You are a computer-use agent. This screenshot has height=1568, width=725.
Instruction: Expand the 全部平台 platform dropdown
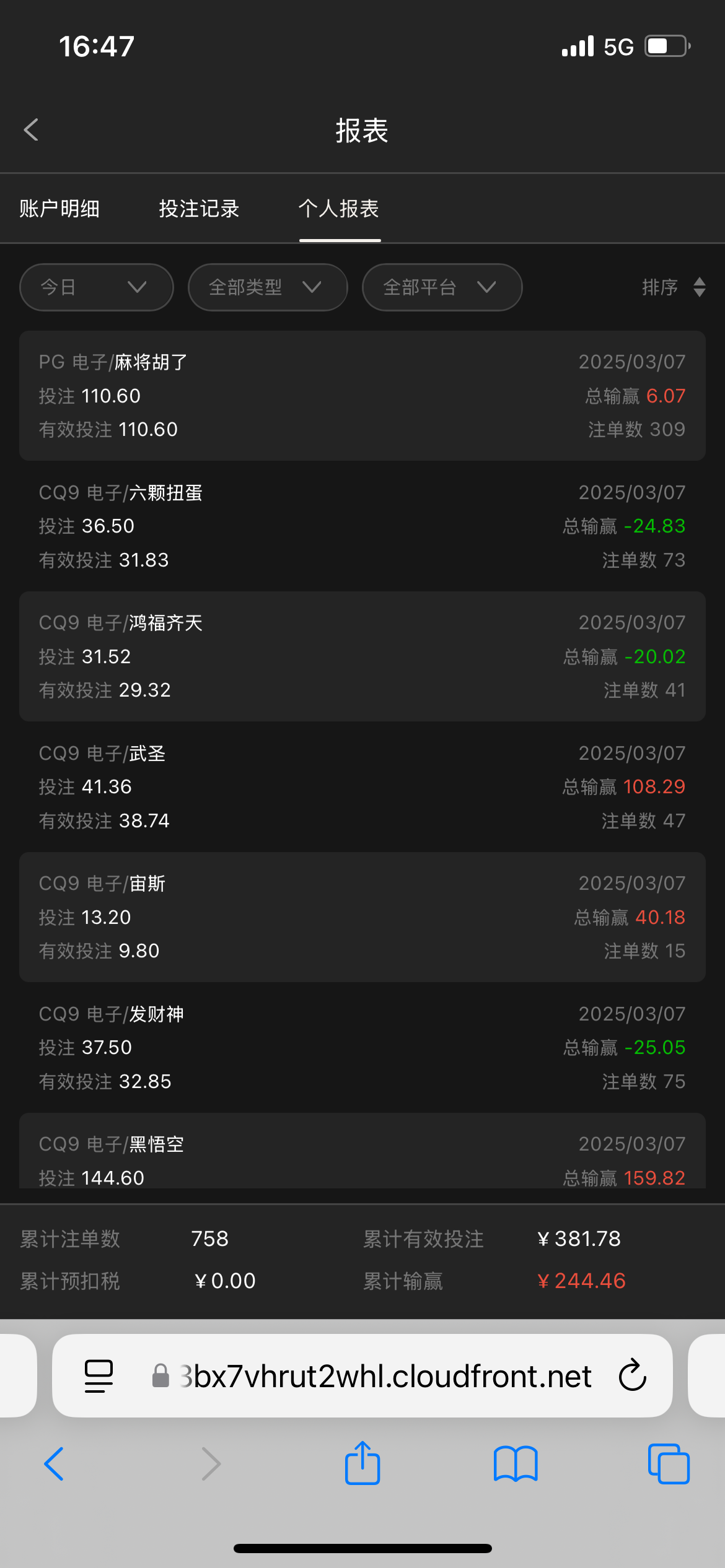coord(442,287)
